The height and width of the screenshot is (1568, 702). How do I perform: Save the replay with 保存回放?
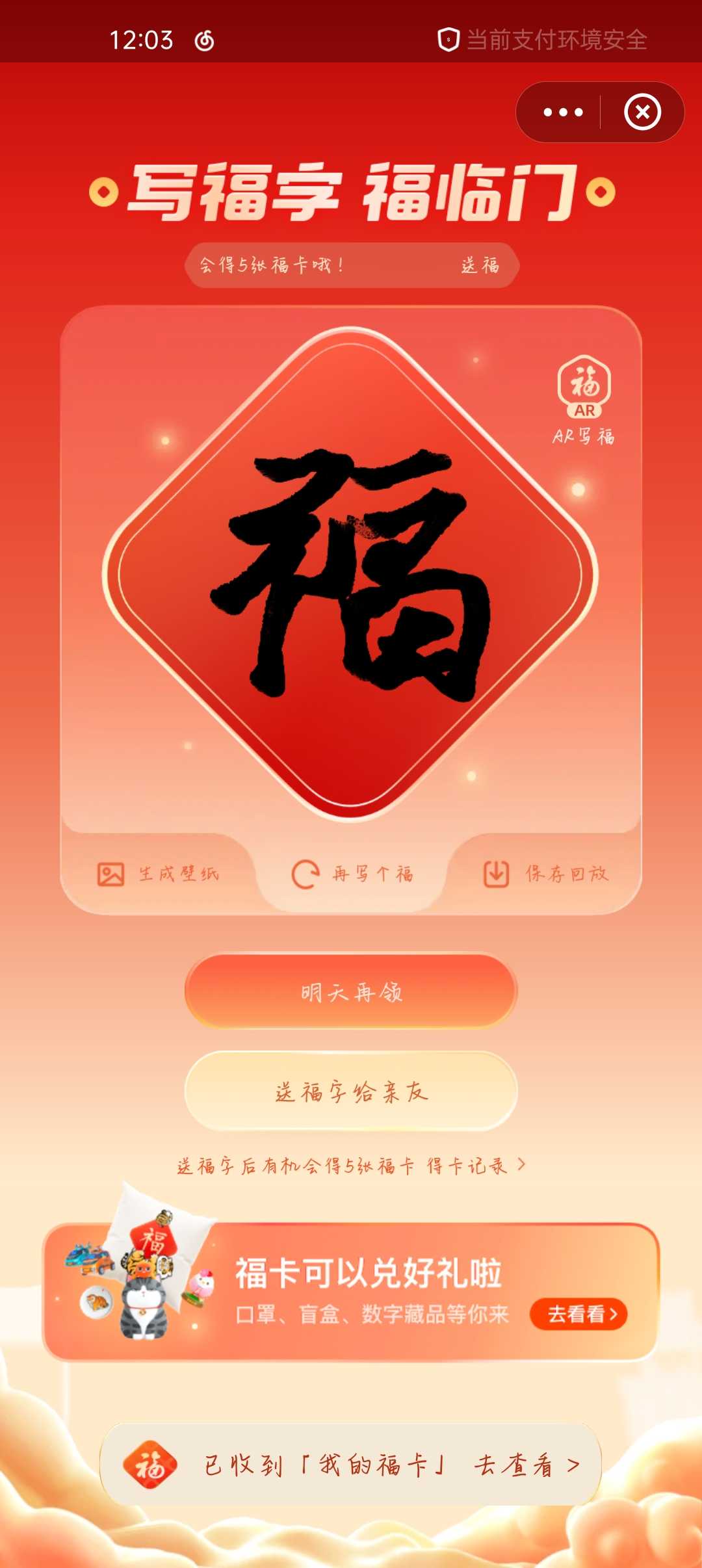[x=546, y=874]
